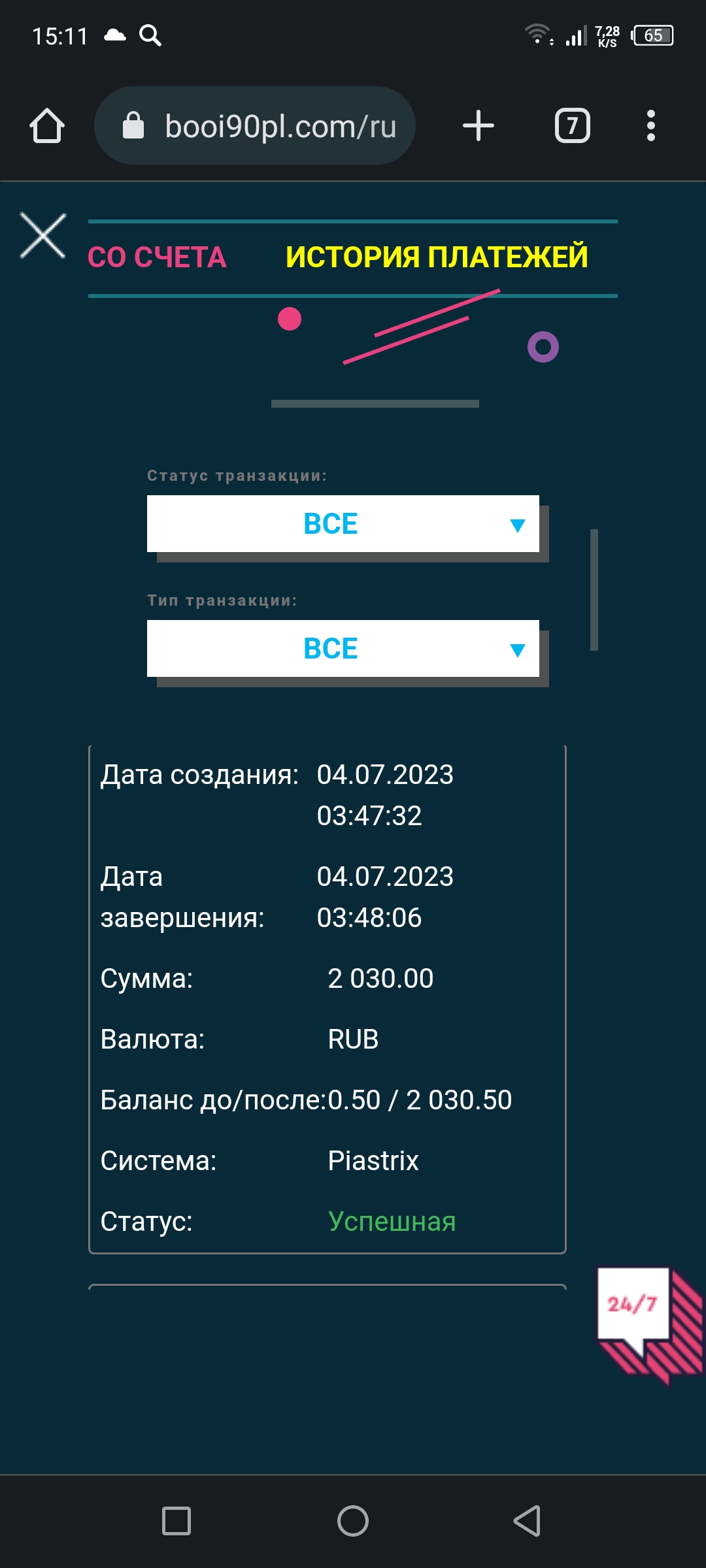Open a new browser tab
Screen dimensions: 706x1568
coord(479,125)
